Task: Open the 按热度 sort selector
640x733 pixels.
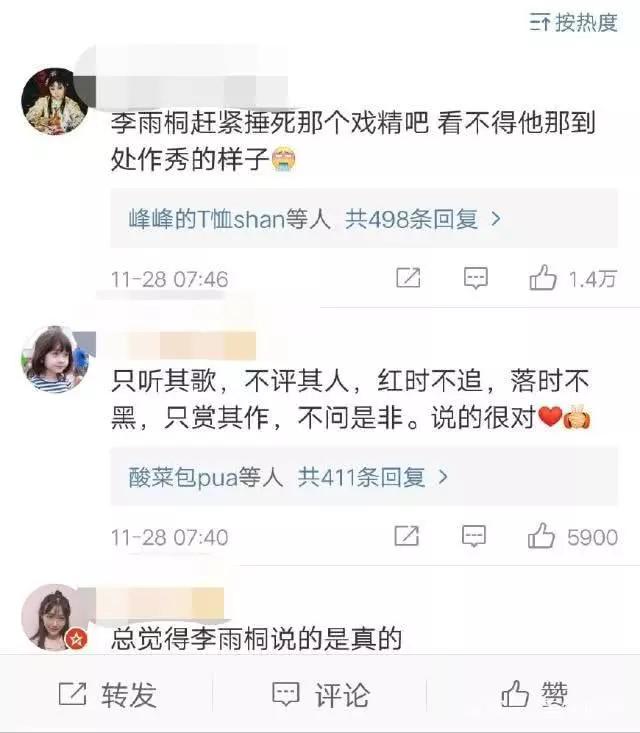Action: [x=574, y=23]
